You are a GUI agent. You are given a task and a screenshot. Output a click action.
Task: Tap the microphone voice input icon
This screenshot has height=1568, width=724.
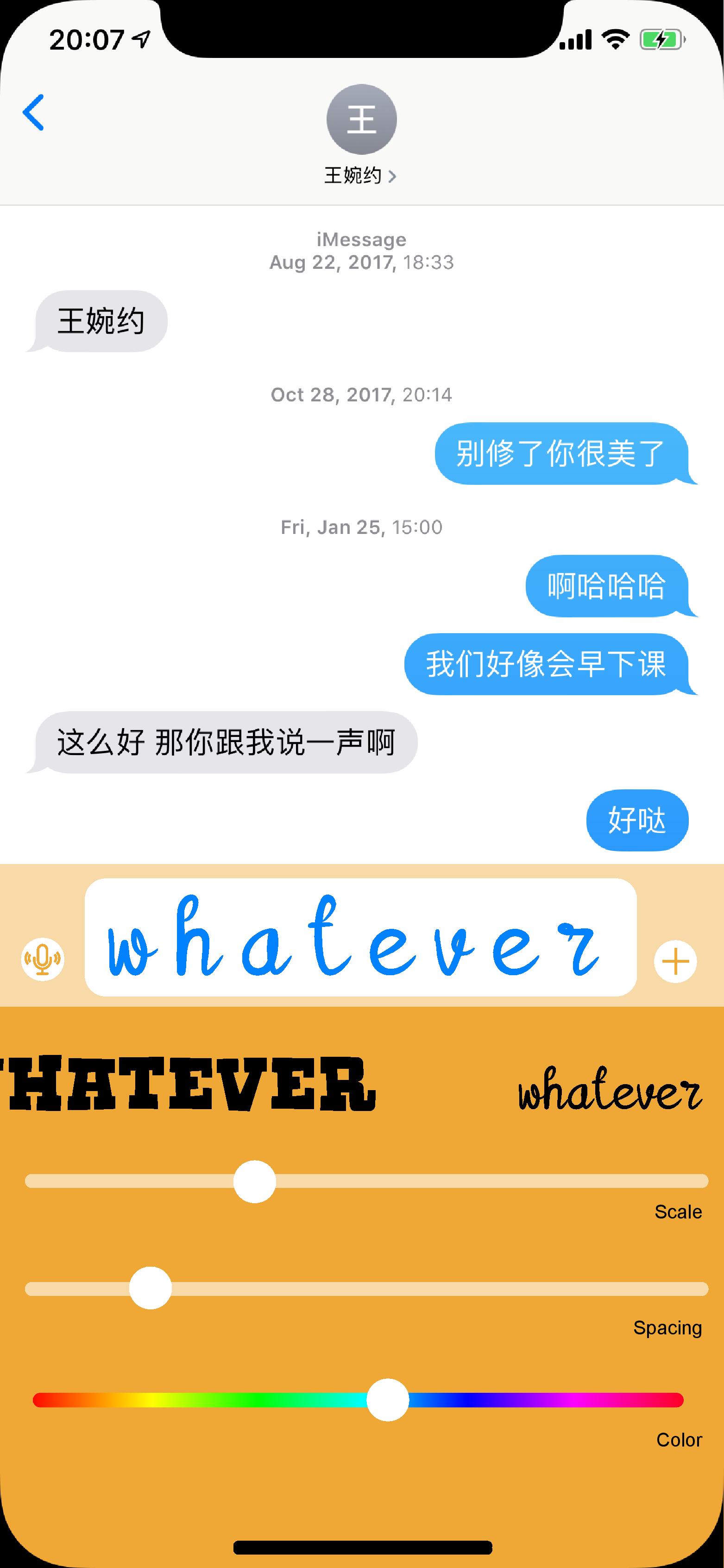[x=43, y=960]
